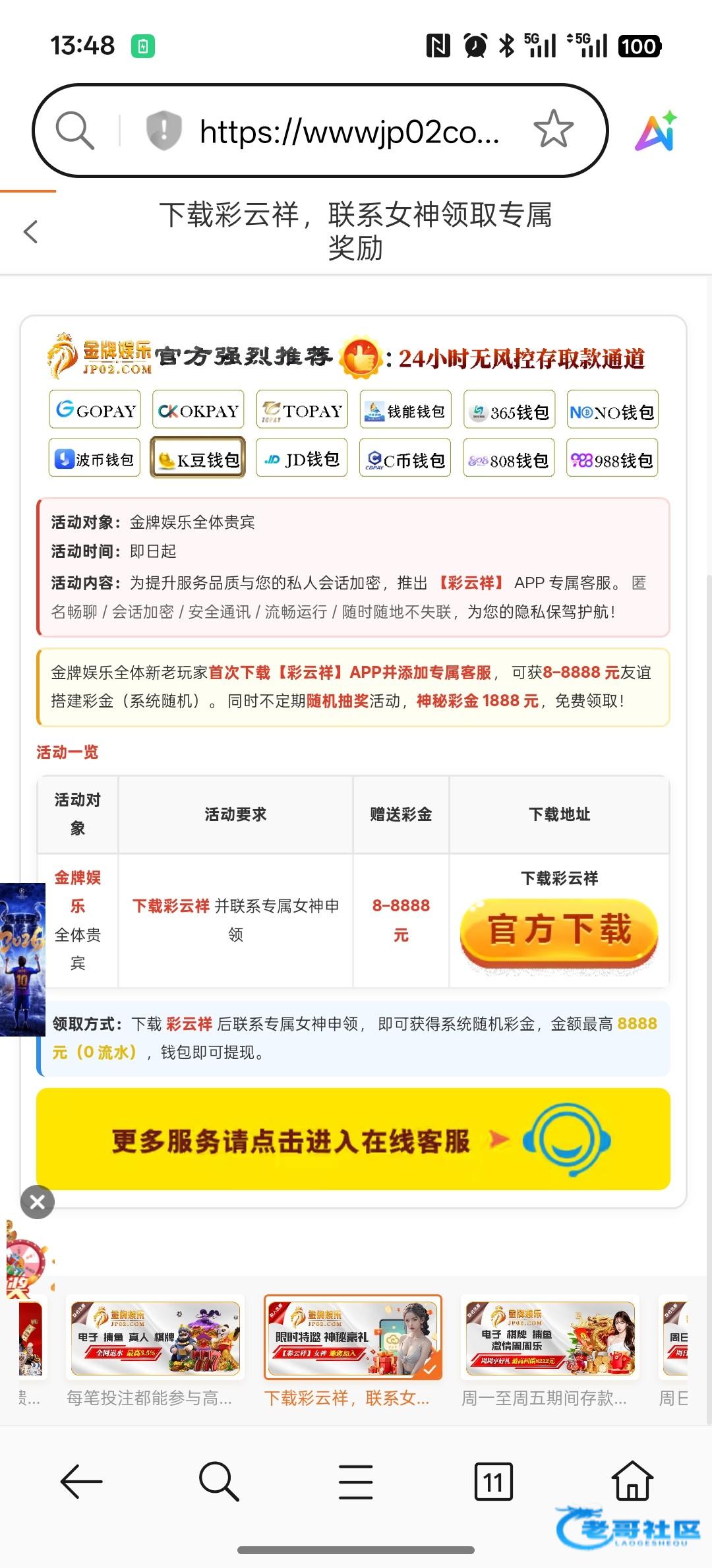This screenshot has width=712, height=1568.
Task: Dismiss the floating promo with X
Action: click(x=38, y=1201)
